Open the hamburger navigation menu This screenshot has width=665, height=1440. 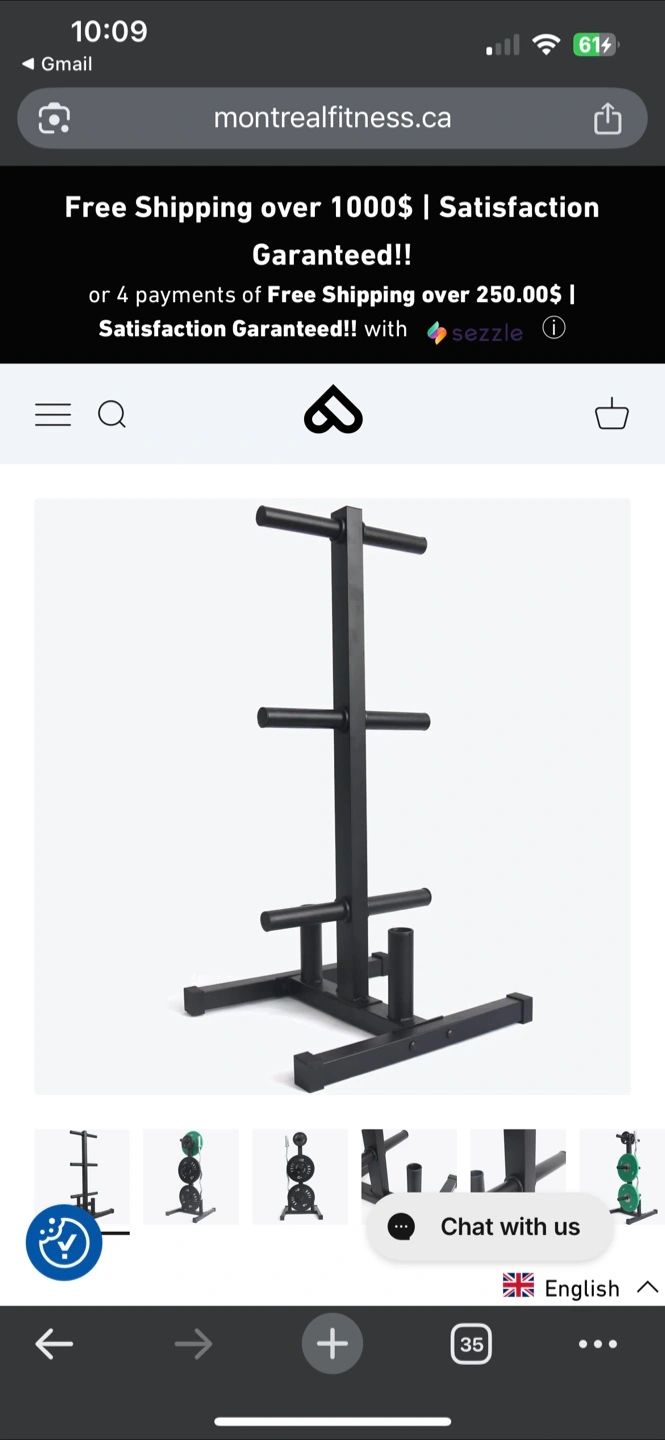(x=53, y=414)
